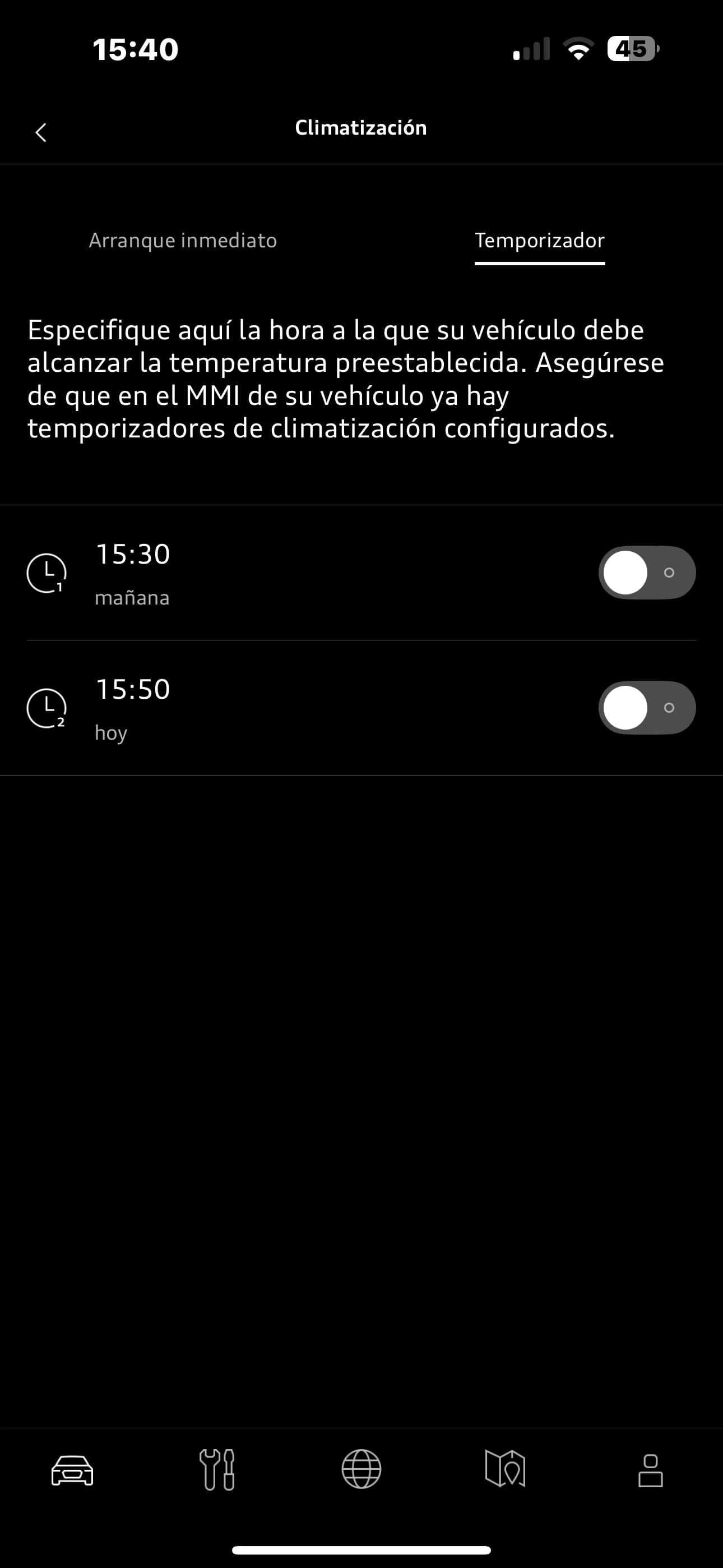Viewport: 723px width, 1568px height.
Task: Turn on the 15:50 hoy timer
Action: [646, 708]
